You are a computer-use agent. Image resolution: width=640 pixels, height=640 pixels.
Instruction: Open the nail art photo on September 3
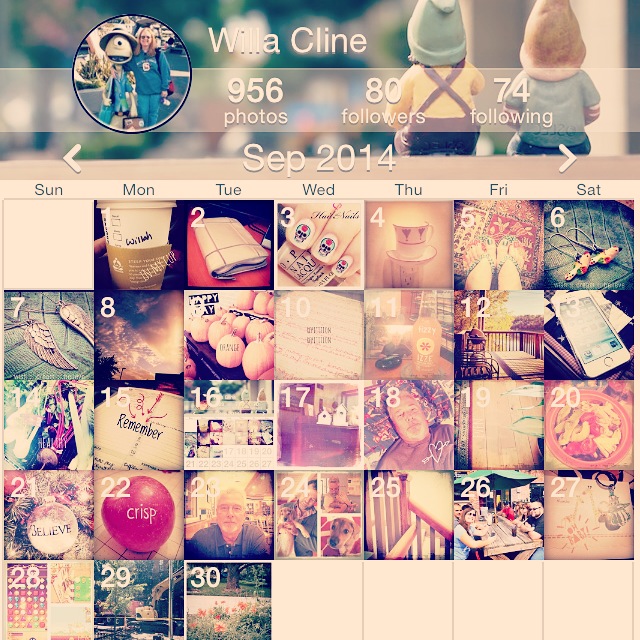pos(318,244)
